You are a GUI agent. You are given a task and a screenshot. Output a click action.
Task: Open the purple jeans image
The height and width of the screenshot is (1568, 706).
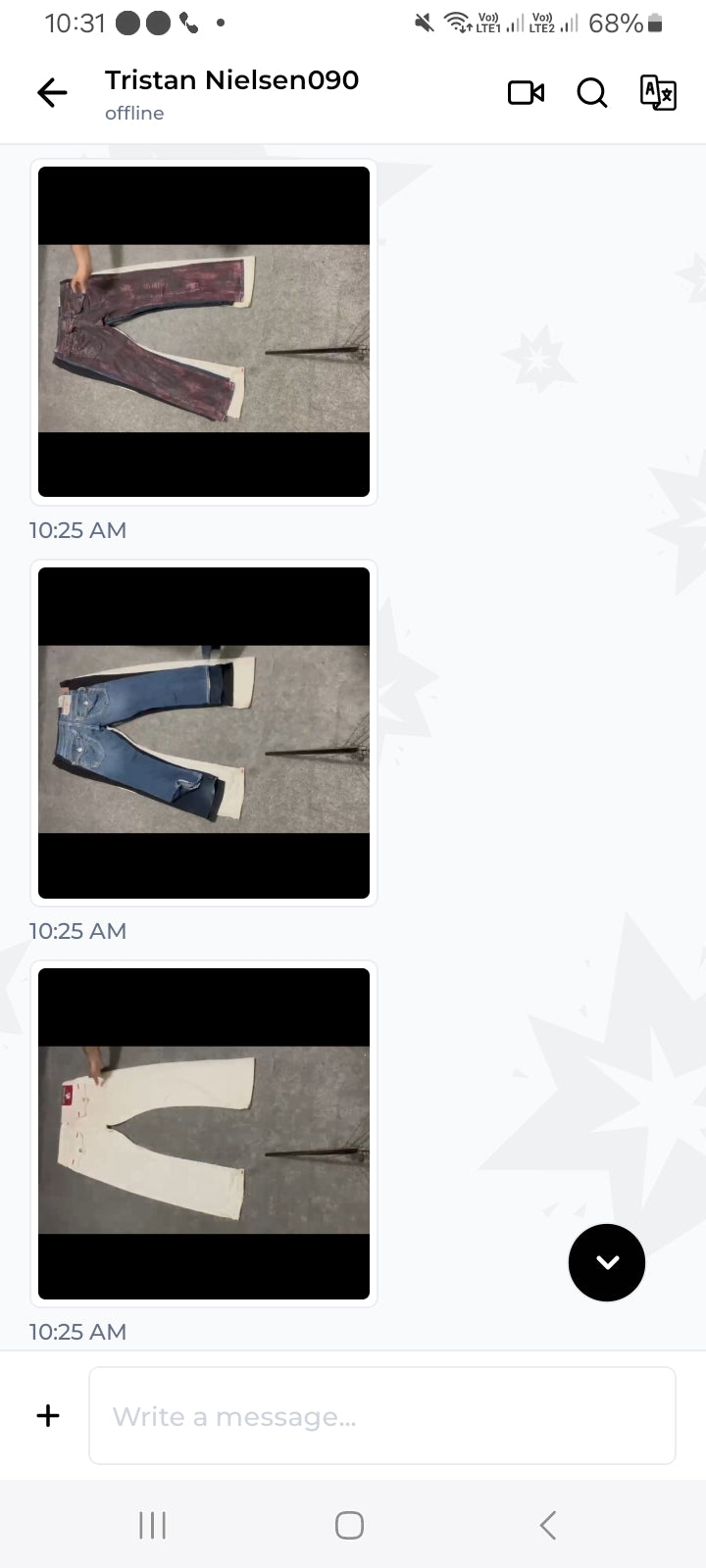(204, 332)
